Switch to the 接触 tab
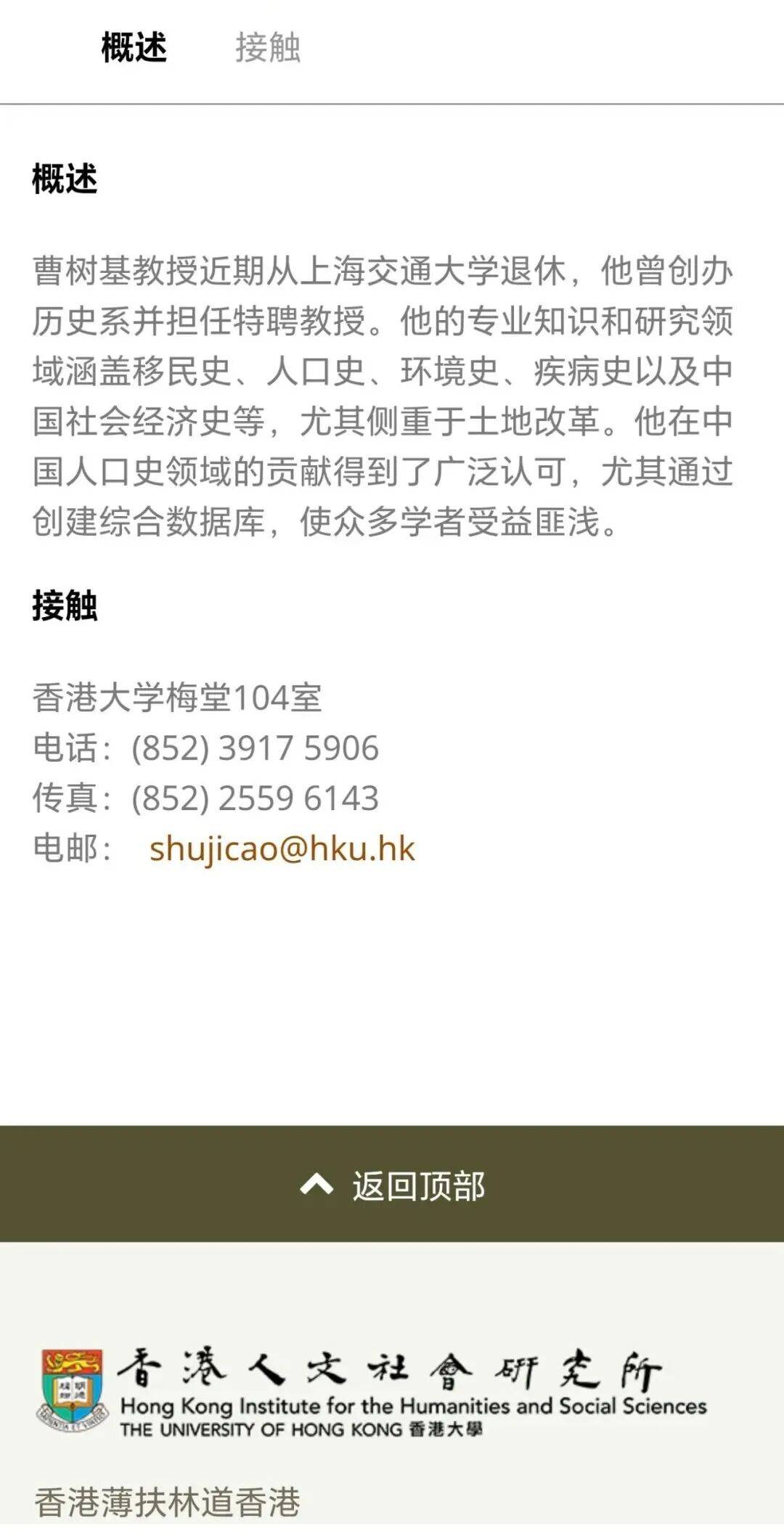The image size is (784, 1539). coord(268,48)
